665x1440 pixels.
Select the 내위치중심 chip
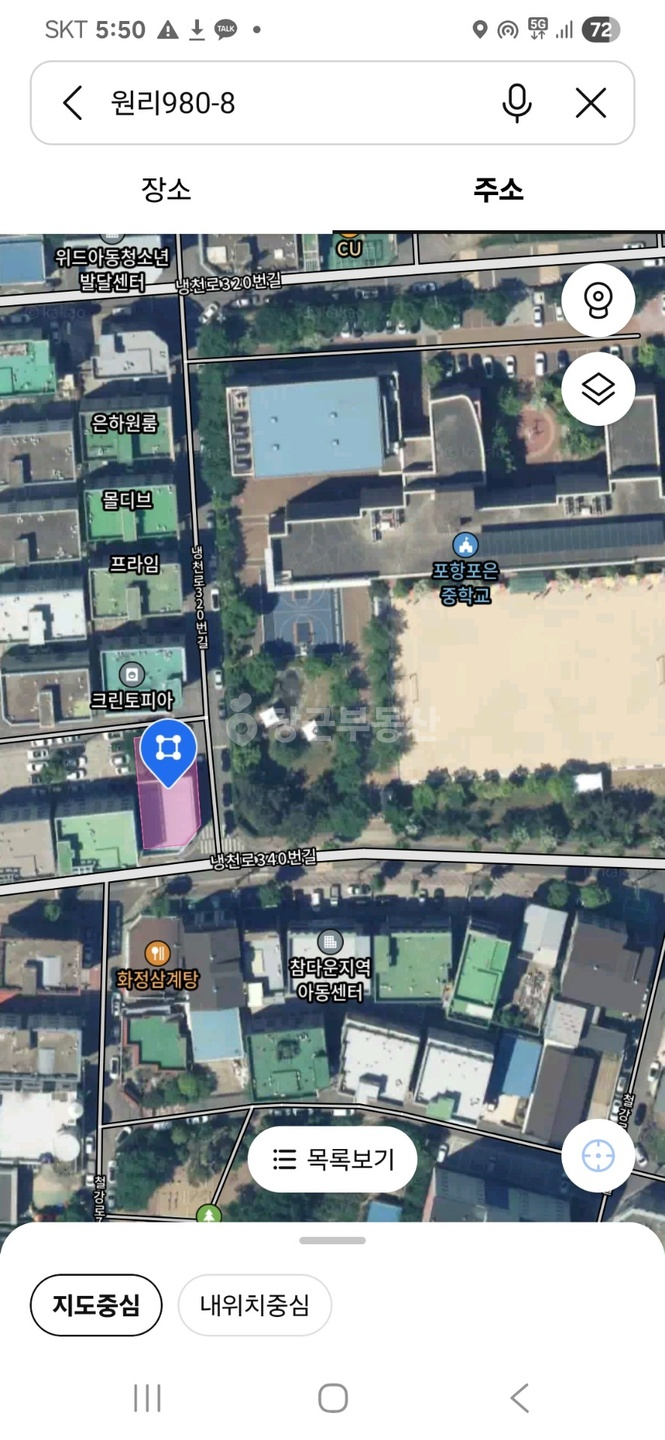[x=255, y=1305]
